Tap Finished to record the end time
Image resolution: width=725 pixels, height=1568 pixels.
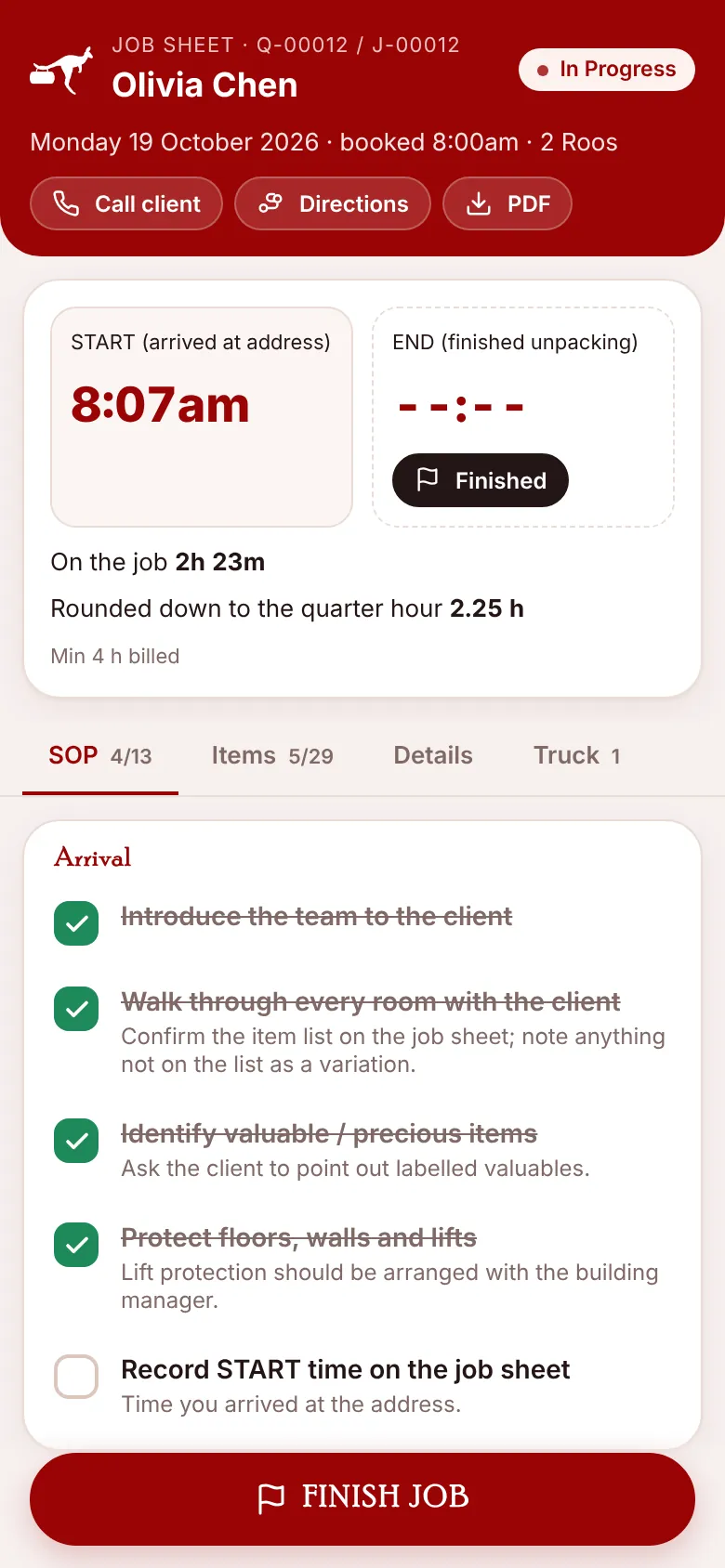coord(481,480)
